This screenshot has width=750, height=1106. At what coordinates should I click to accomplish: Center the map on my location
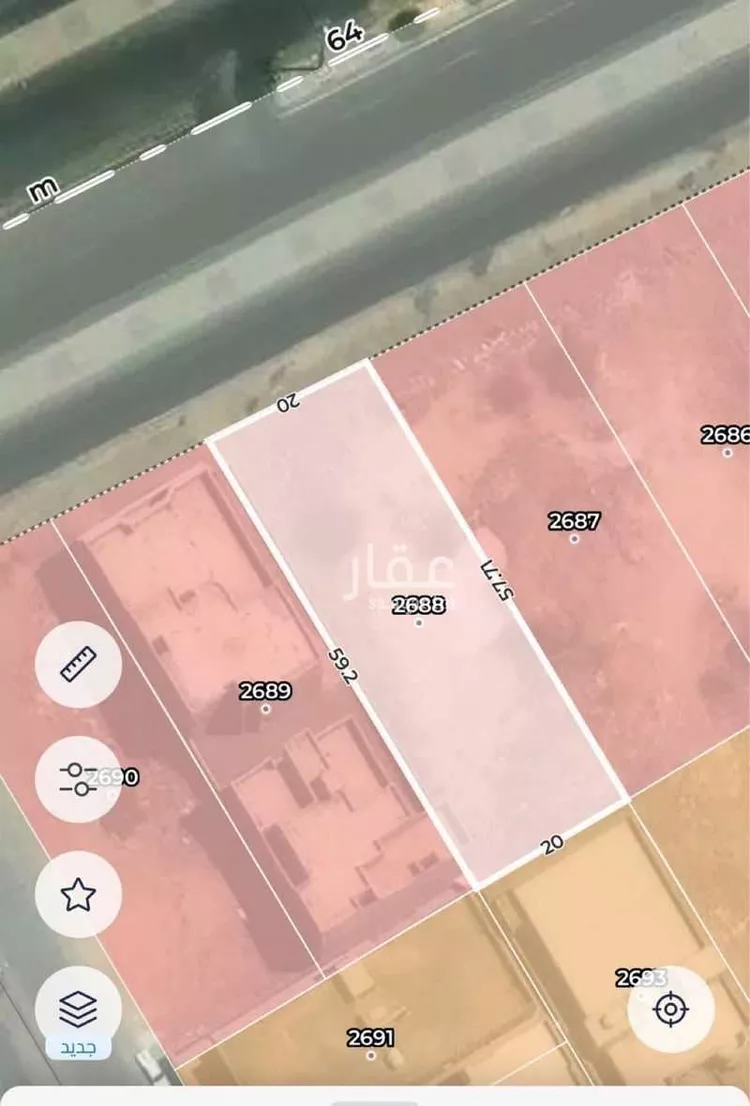pos(670,1009)
